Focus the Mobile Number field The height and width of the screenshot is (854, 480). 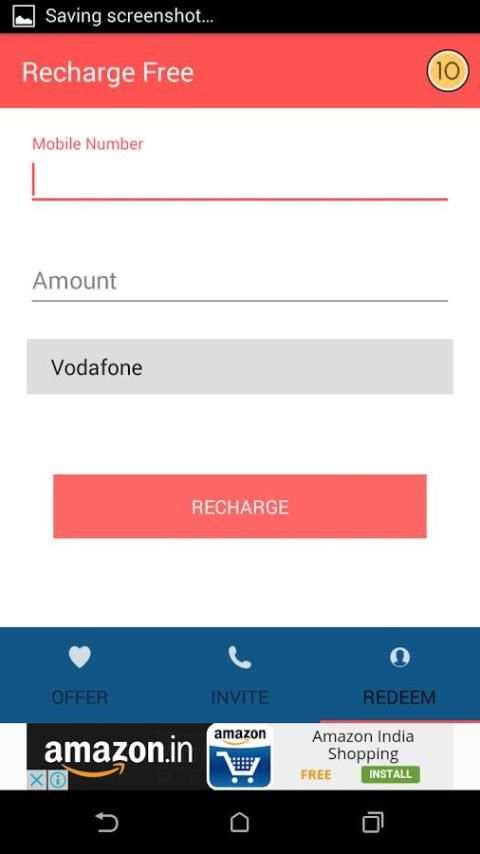coord(240,180)
